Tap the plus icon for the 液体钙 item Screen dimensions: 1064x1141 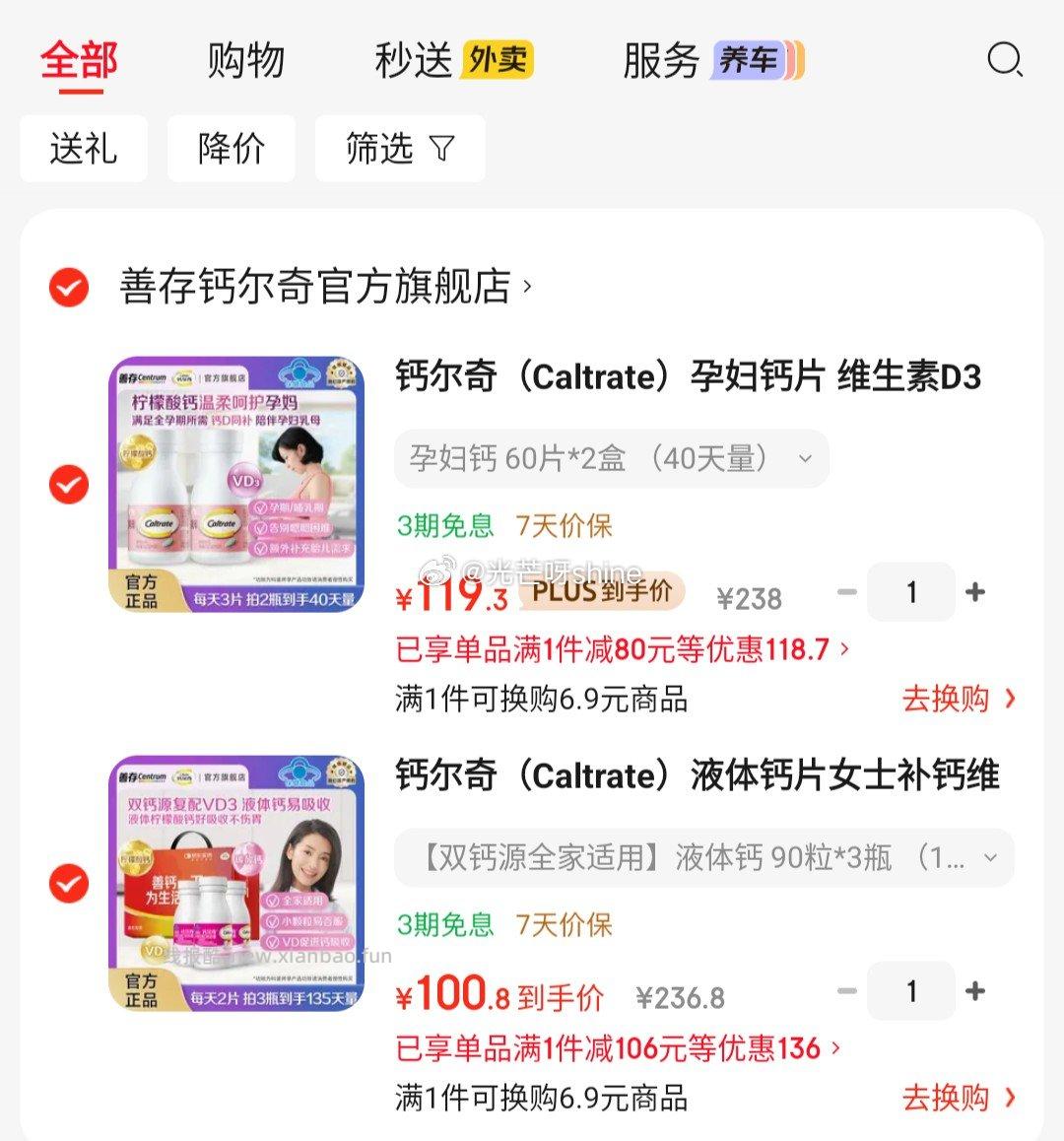(x=974, y=991)
